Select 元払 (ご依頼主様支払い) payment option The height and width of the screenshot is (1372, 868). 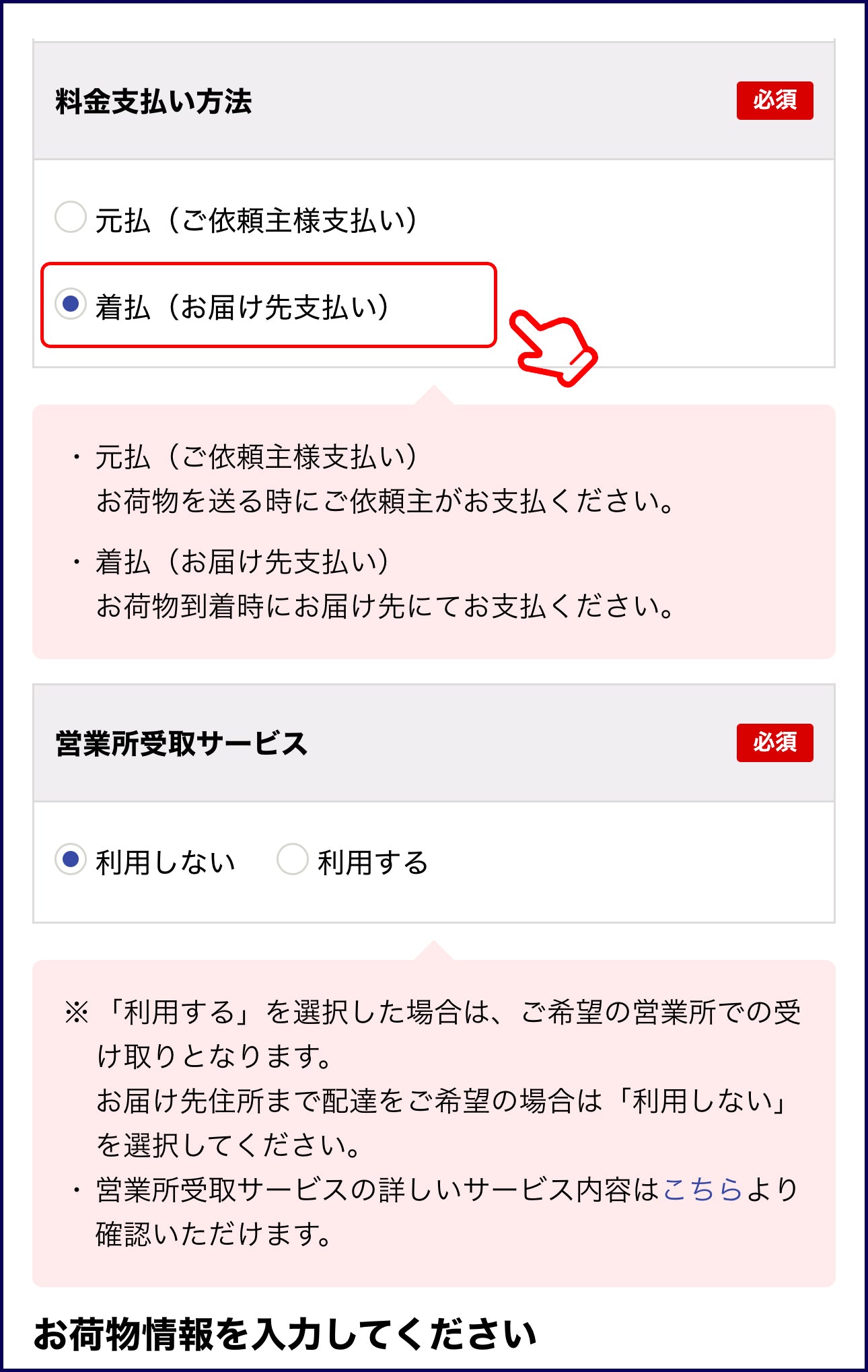click(x=71, y=217)
